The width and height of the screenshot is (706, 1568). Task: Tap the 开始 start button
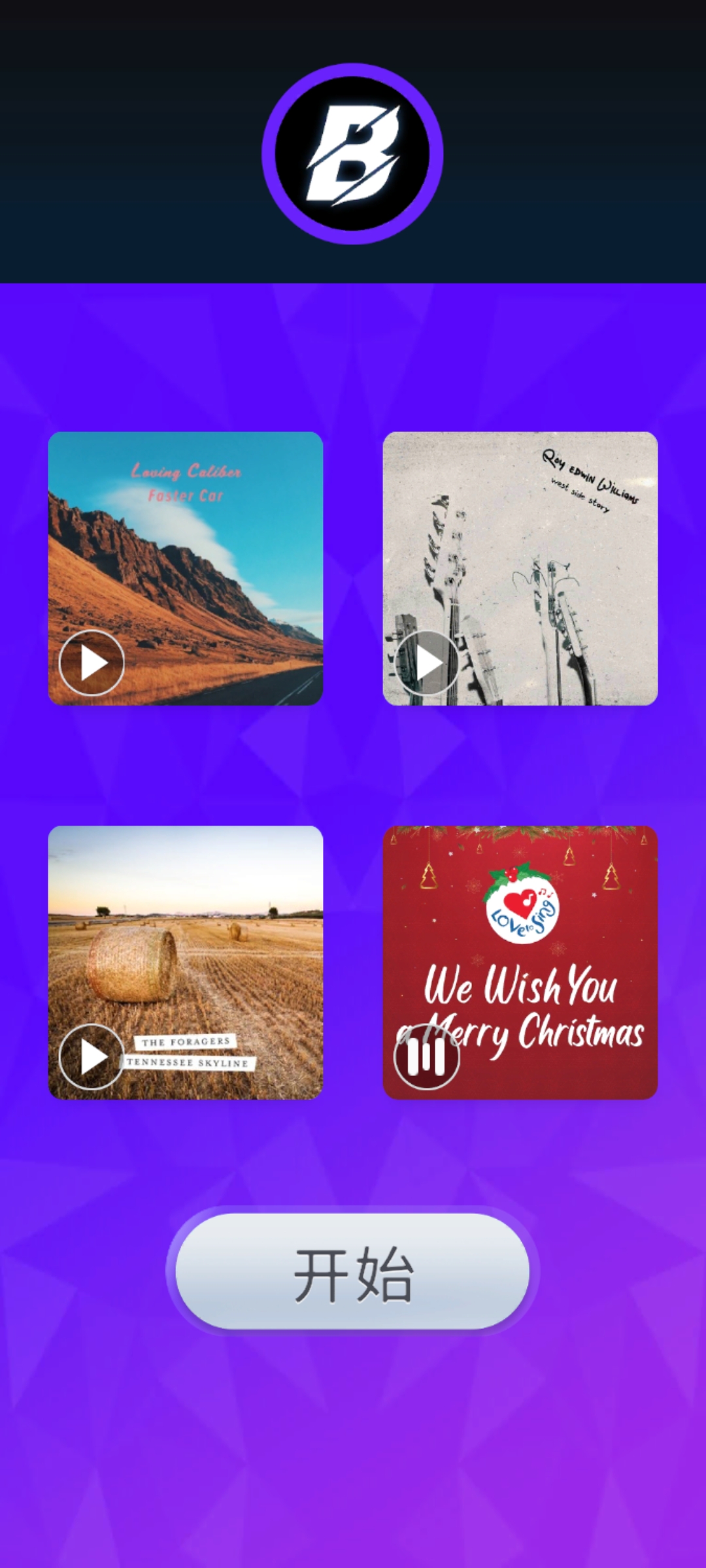pos(352,1271)
